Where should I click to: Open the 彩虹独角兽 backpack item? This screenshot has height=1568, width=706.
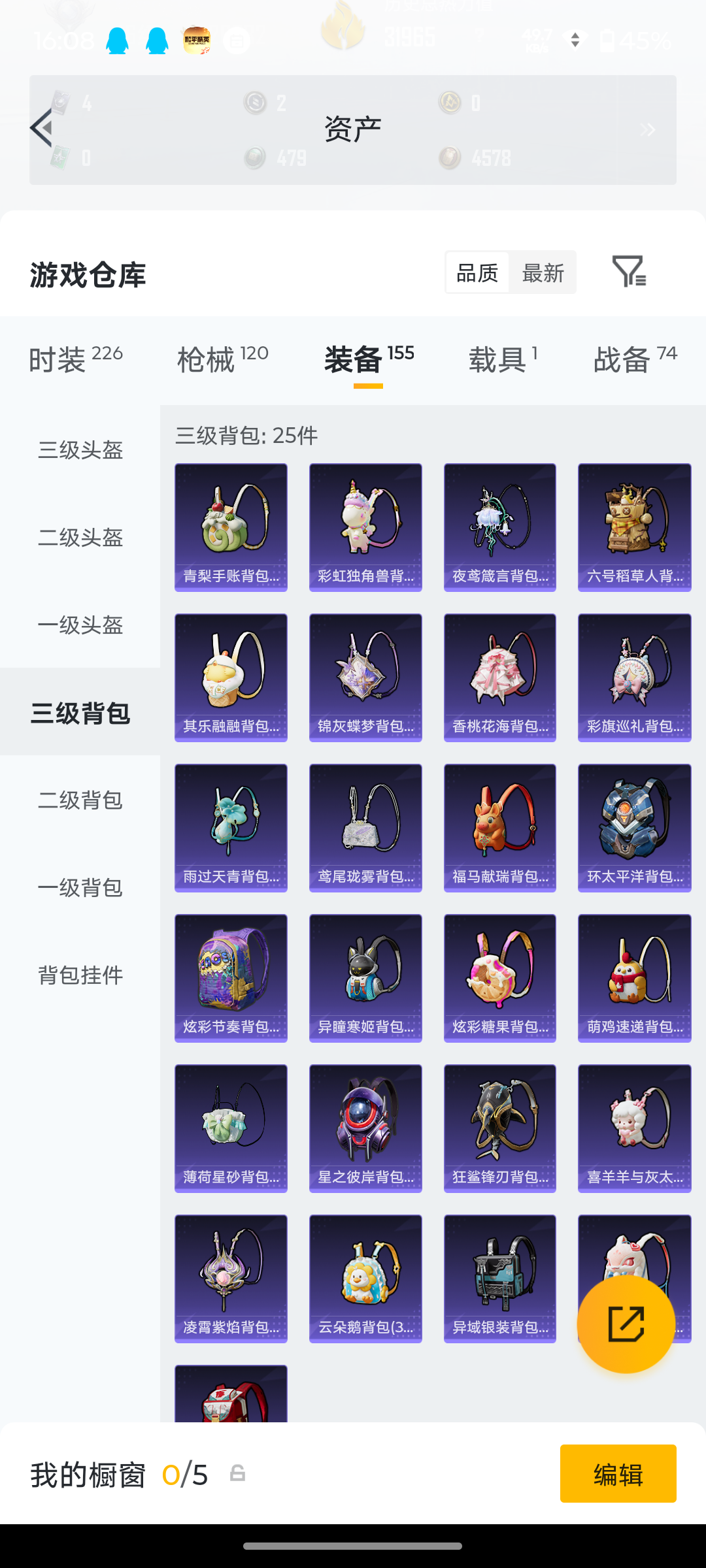365,528
